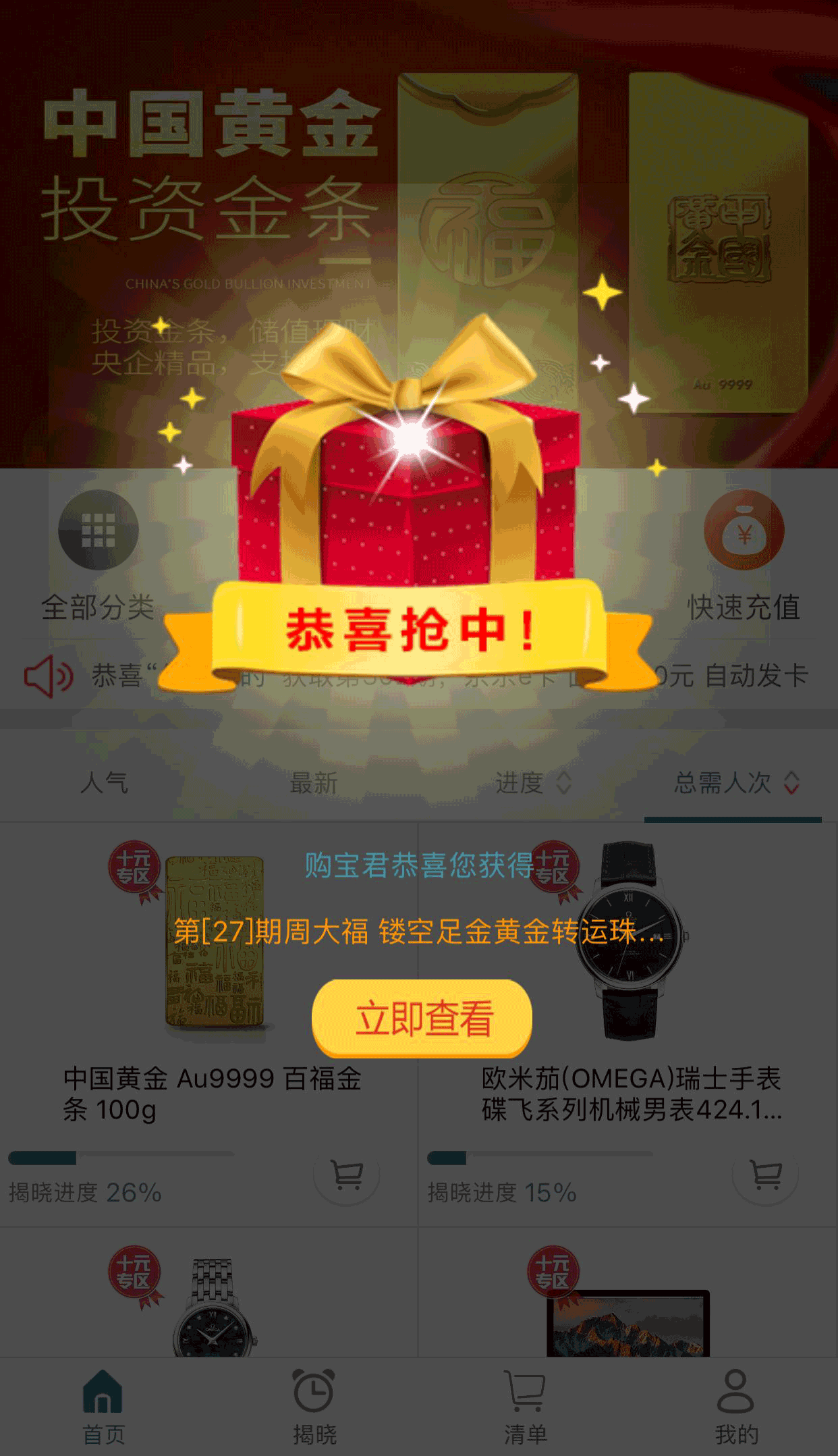Open 中国黄金 Au9999 百福金条 product
Image resolution: width=838 pixels, height=1456 pixels.
pos(212,1092)
